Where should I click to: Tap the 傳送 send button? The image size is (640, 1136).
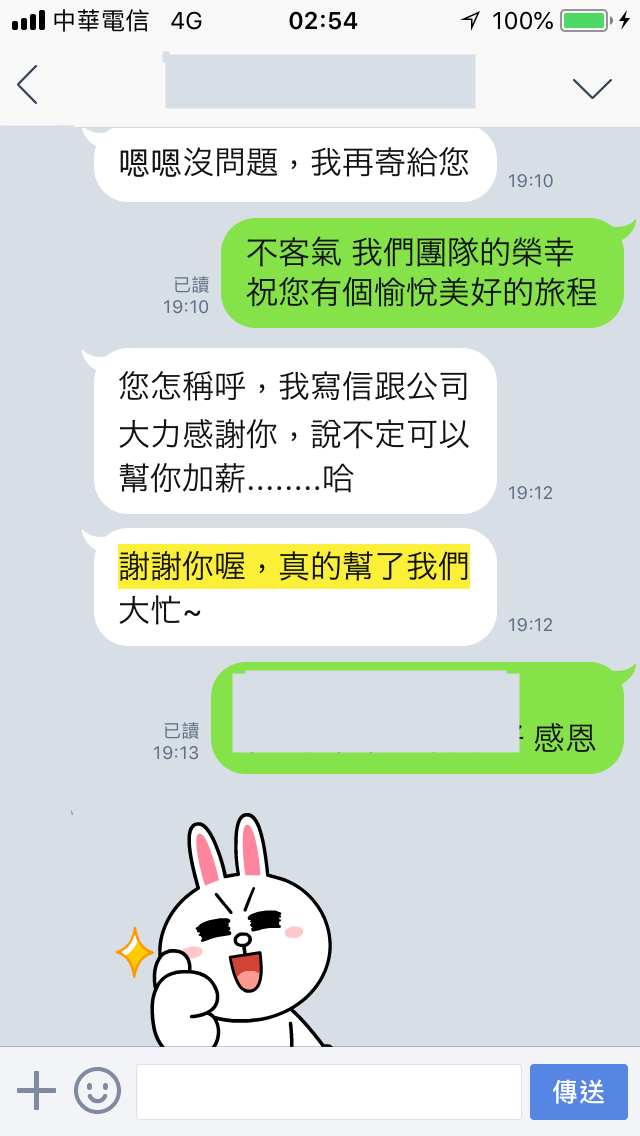578,1091
